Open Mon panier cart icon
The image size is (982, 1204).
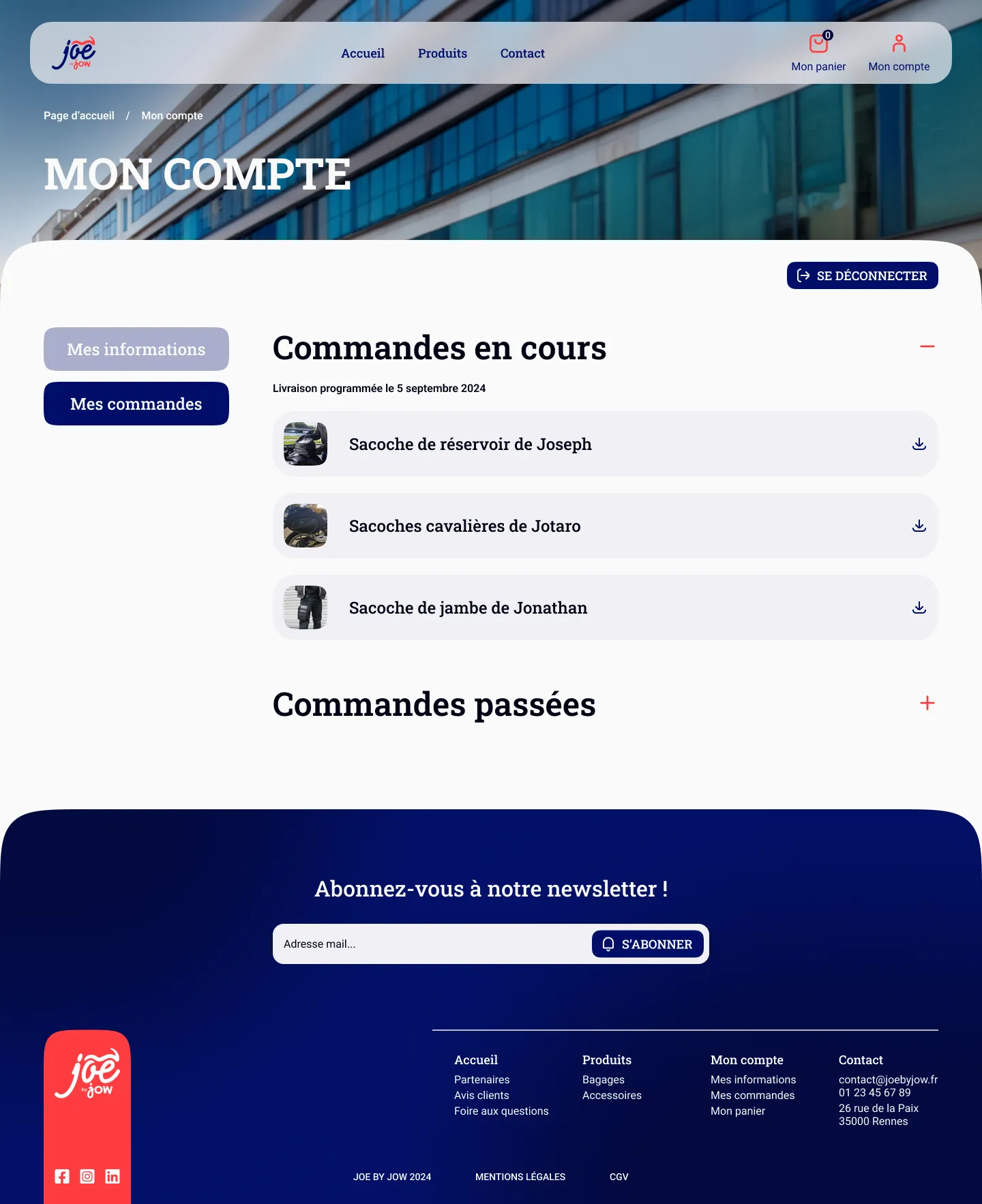pyautogui.click(x=818, y=45)
